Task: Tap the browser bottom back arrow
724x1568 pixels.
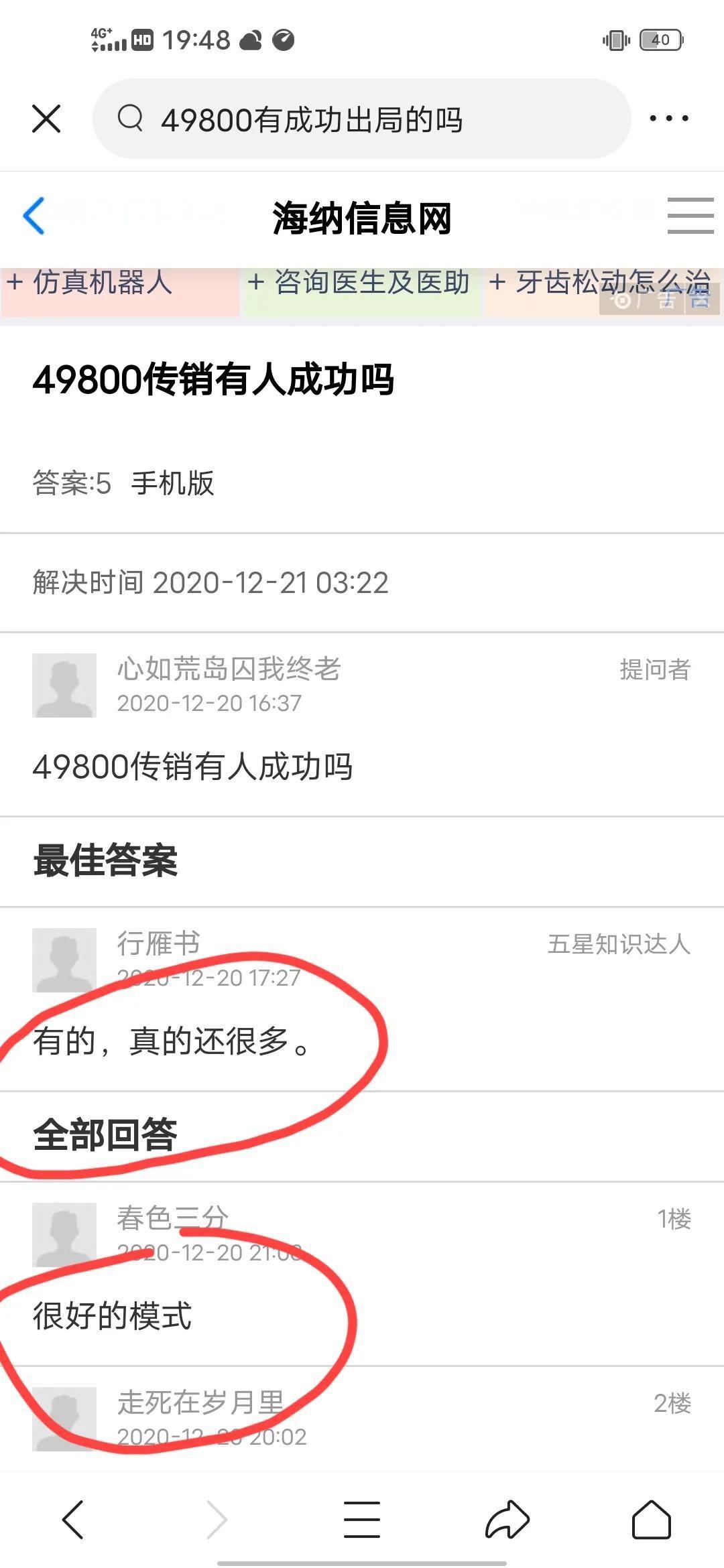Action: click(x=73, y=1519)
